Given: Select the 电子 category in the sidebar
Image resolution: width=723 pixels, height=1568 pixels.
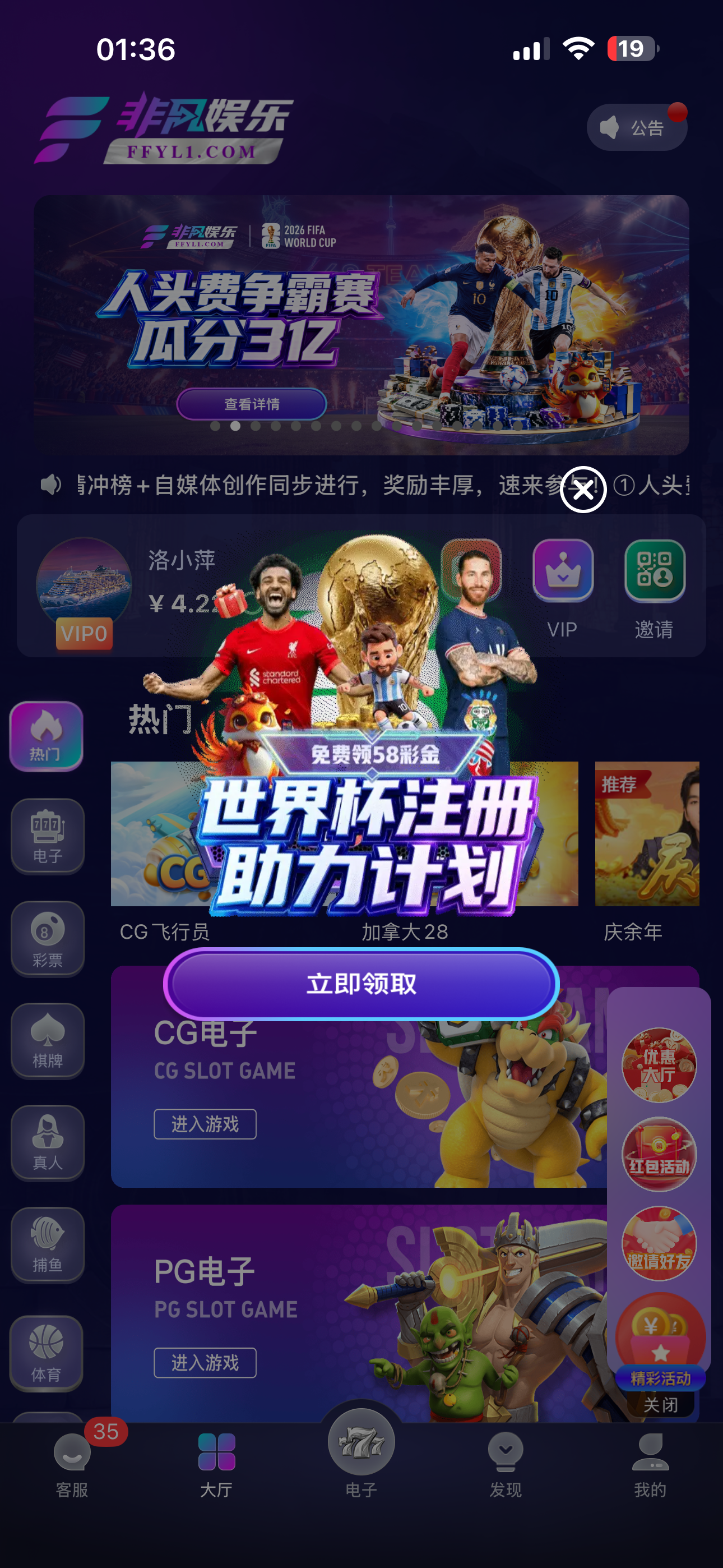Looking at the screenshot, I should click(48, 836).
